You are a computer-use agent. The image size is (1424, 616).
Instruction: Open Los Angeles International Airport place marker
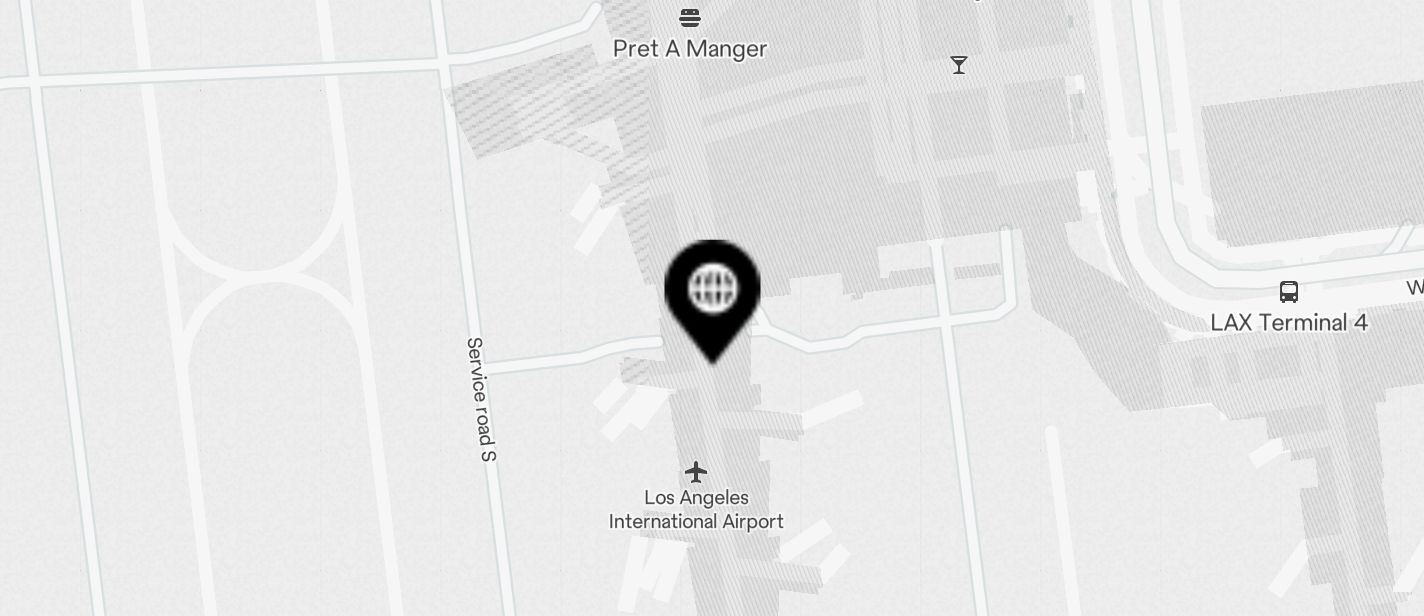tap(696, 472)
